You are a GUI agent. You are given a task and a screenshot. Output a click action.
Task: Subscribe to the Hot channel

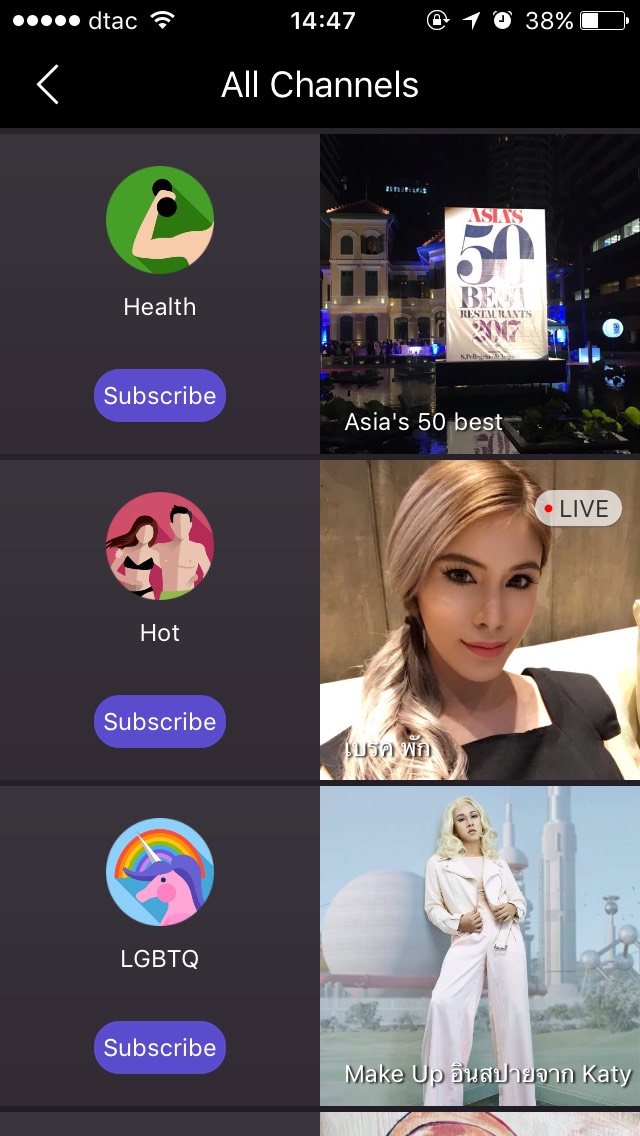pos(160,722)
